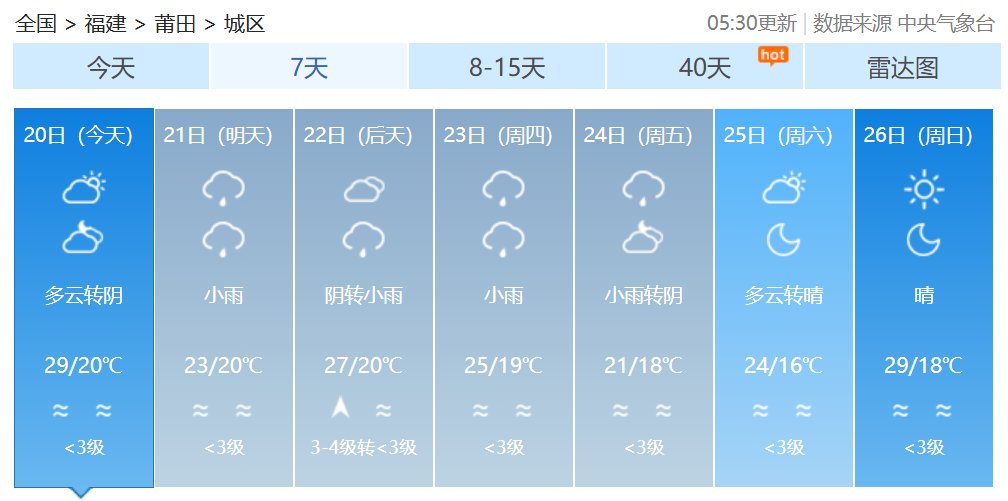Select the 20日 (今天) forecast card
The image size is (1008, 501).
point(83,297)
